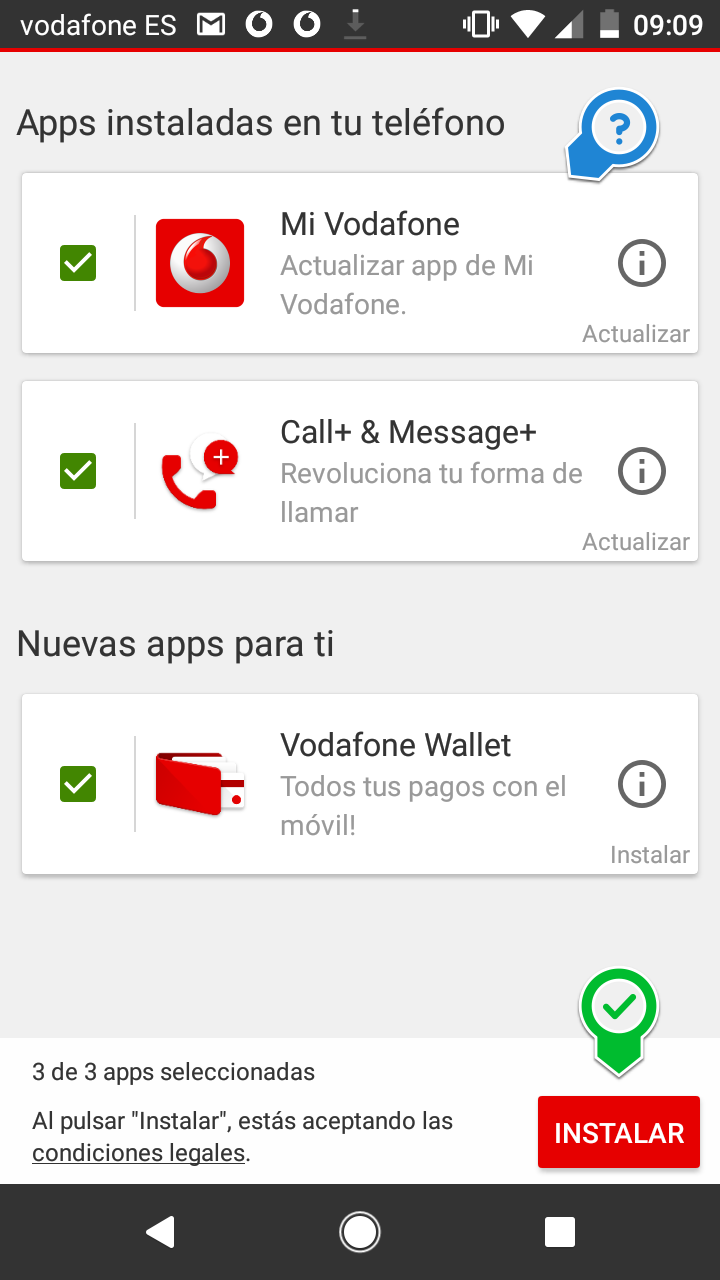Show info for Mi Vodafone
This screenshot has width=720, height=1280.
641,264
